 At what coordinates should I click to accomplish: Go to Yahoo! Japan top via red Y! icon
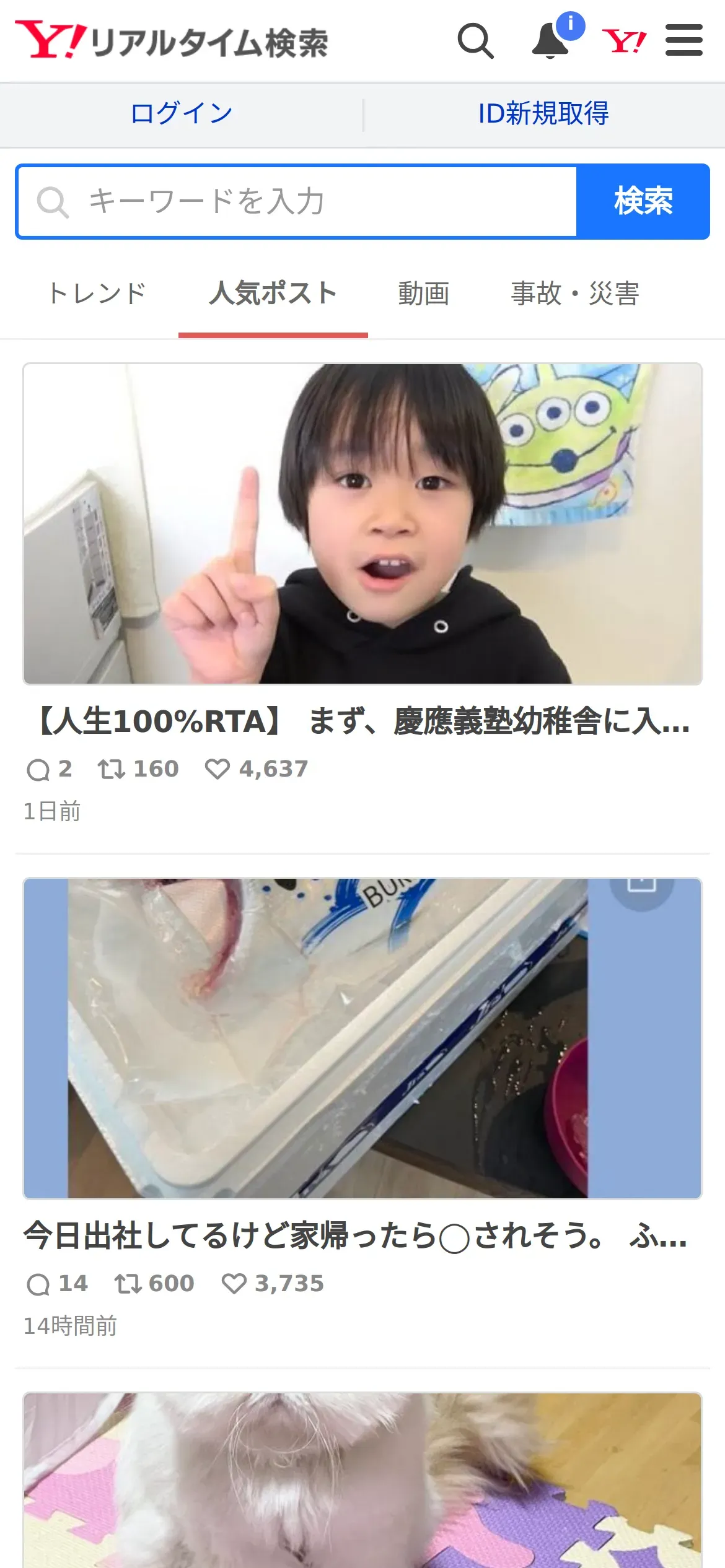tap(624, 41)
